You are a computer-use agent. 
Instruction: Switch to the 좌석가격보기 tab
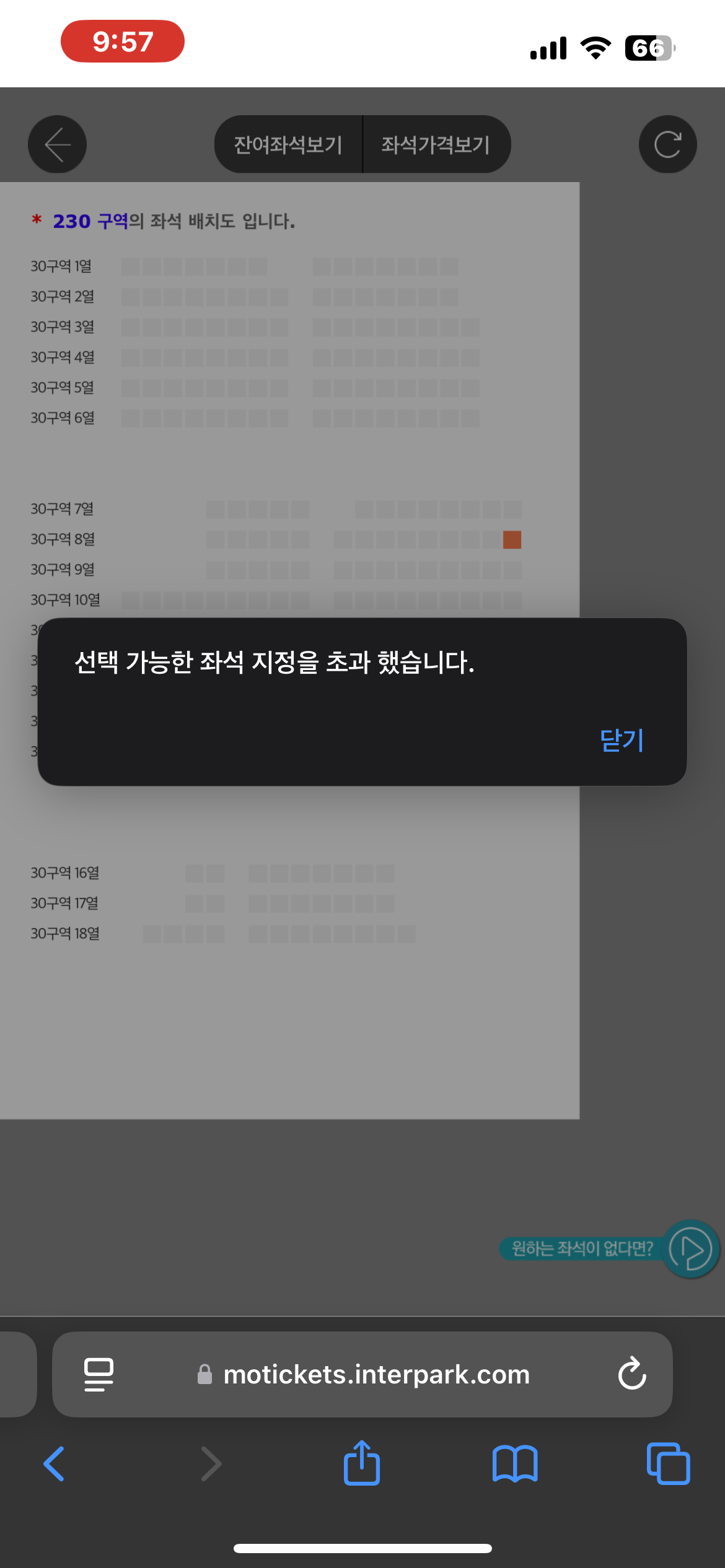click(436, 144)
